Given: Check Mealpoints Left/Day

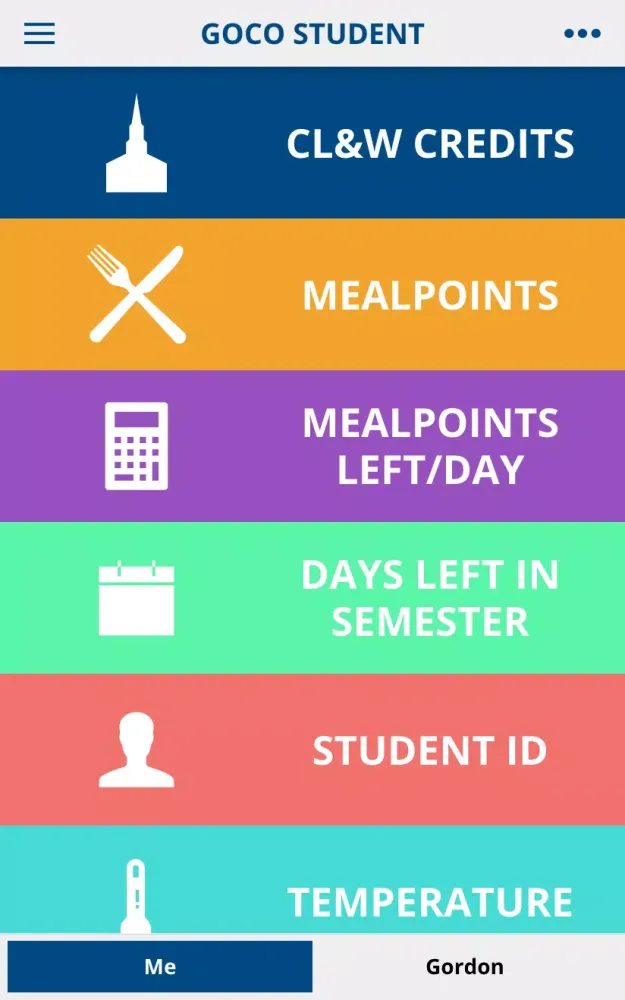Looking at the screenshot, I should pos(312,446).
